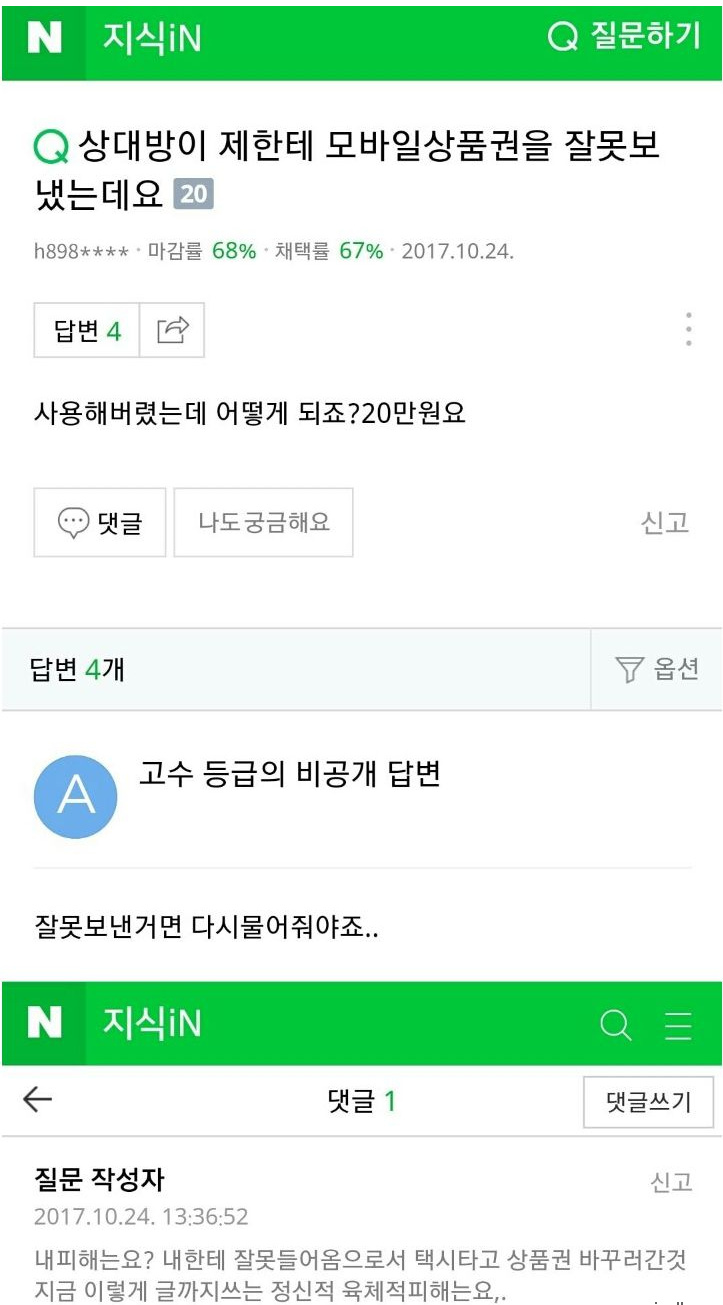Open the search magnifier icon

615,1025
